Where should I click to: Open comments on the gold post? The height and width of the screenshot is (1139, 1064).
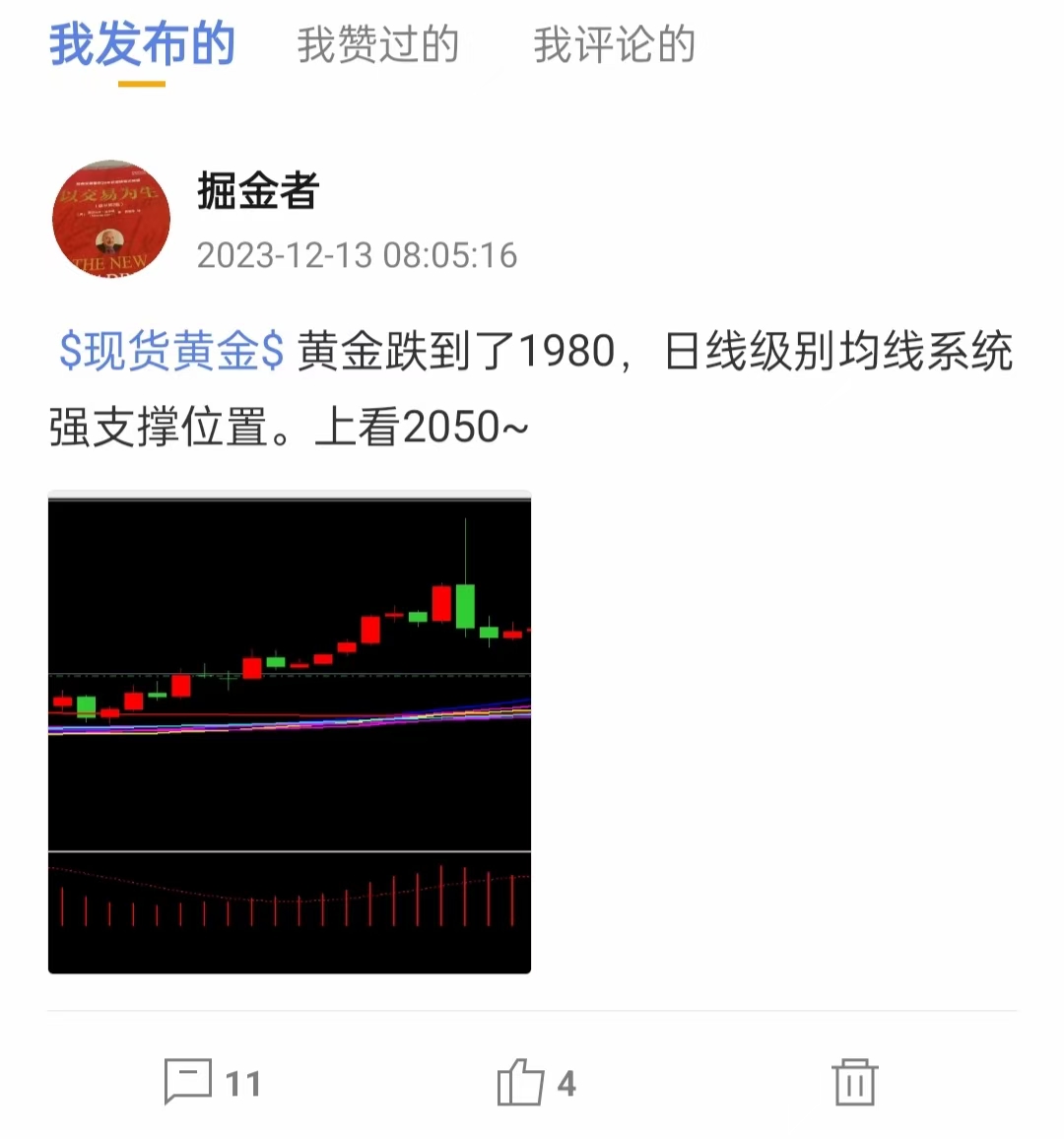click(x=212, y=1083)
